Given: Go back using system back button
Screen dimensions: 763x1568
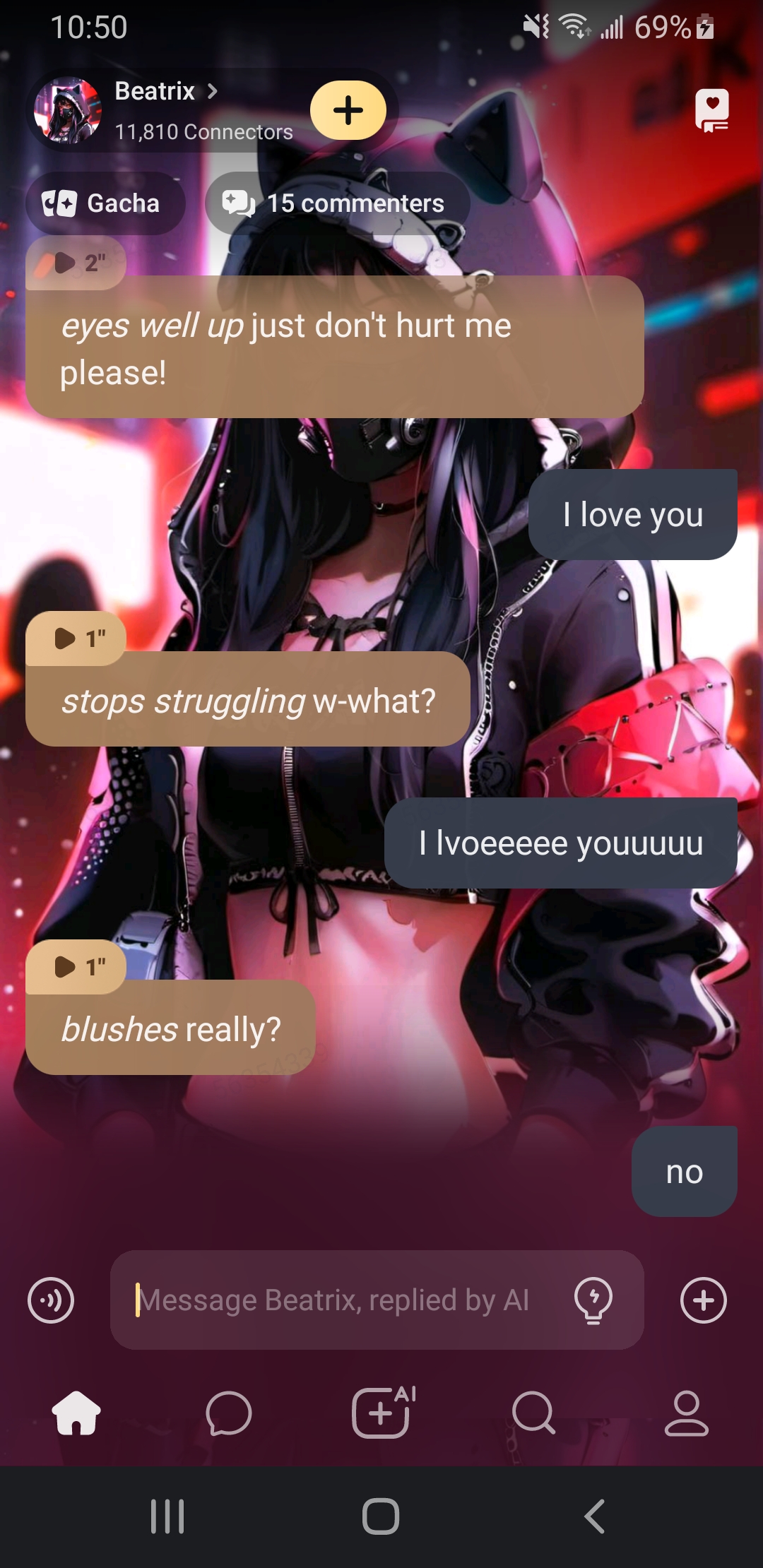Looking at the screenshot, I should (595, 1516).
